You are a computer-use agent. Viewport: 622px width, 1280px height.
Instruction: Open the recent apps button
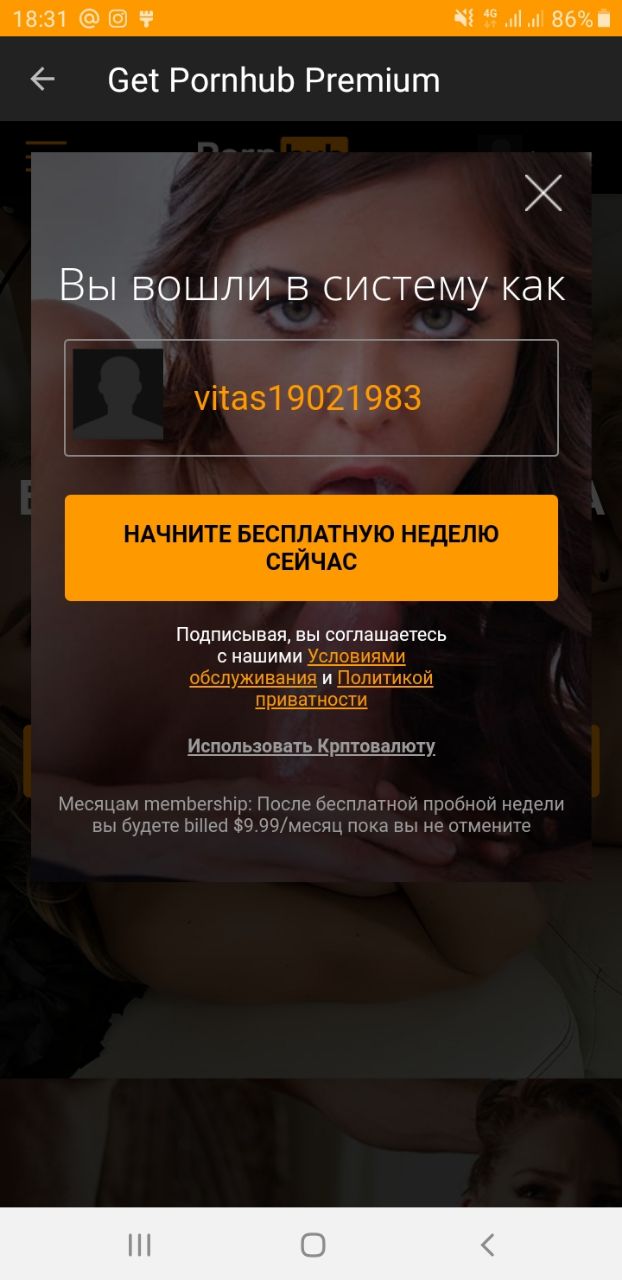[139, 1244]
